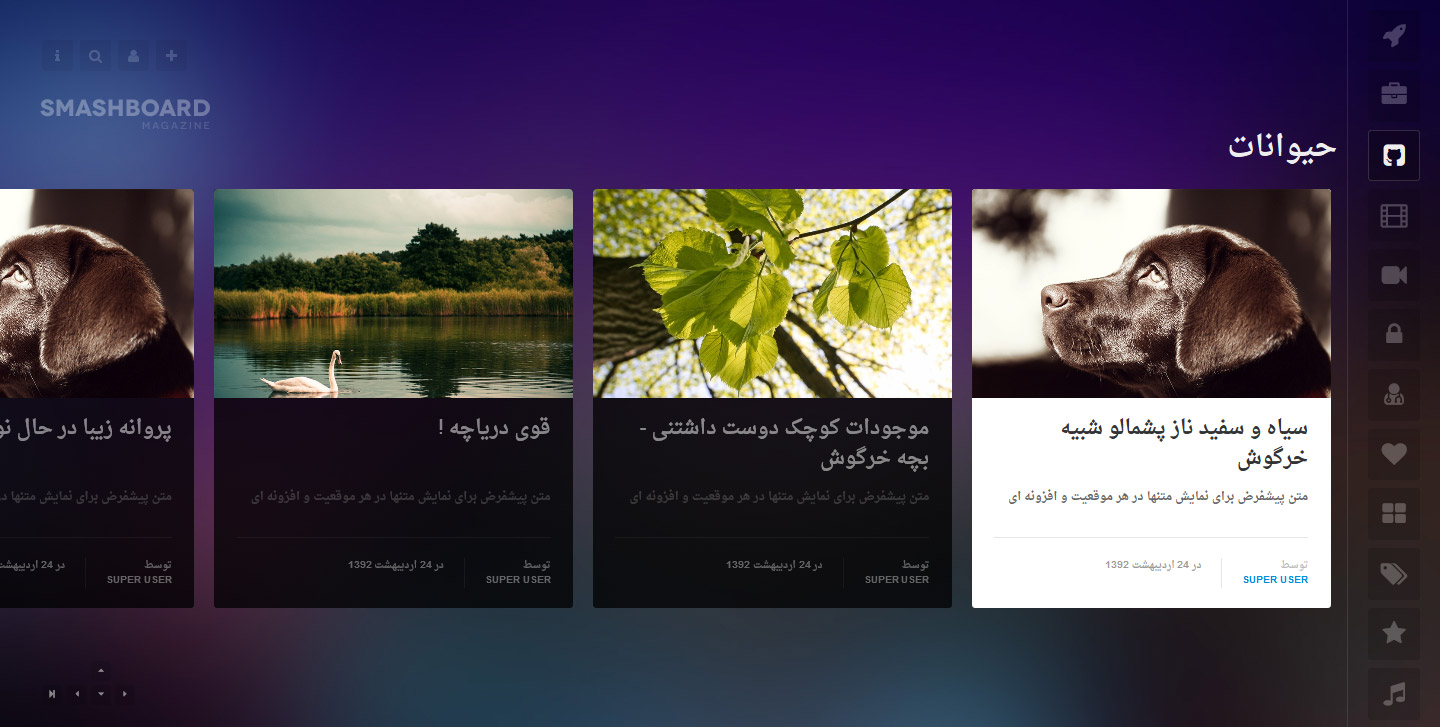Image resolution: width=1440 pixels, height=727 pixels.
Task: Open the swan on lake article card
Action: pos(393,398)
